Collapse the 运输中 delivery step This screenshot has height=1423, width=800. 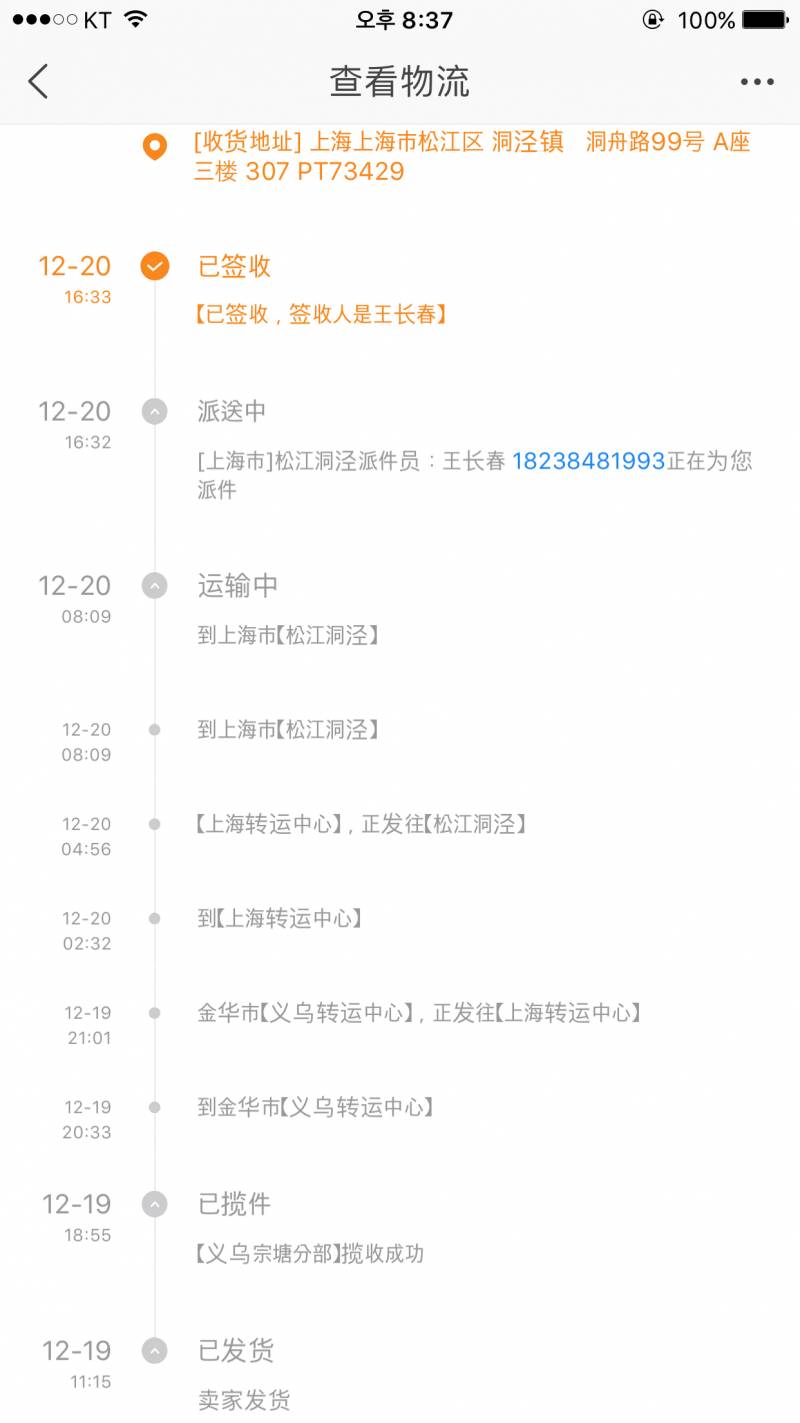pos(154,585)
